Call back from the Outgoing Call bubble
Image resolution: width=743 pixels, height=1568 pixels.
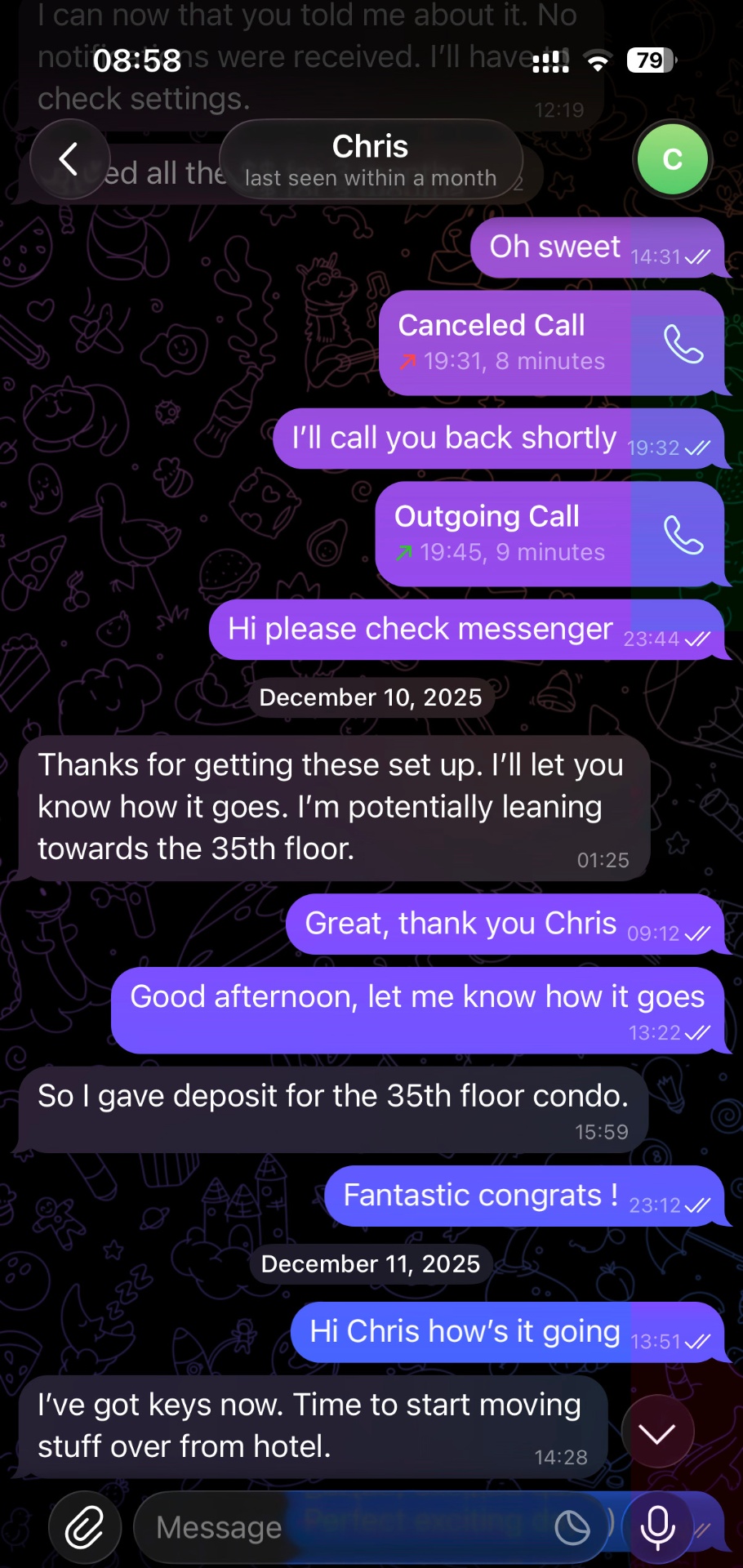click(x=683, y=535)
